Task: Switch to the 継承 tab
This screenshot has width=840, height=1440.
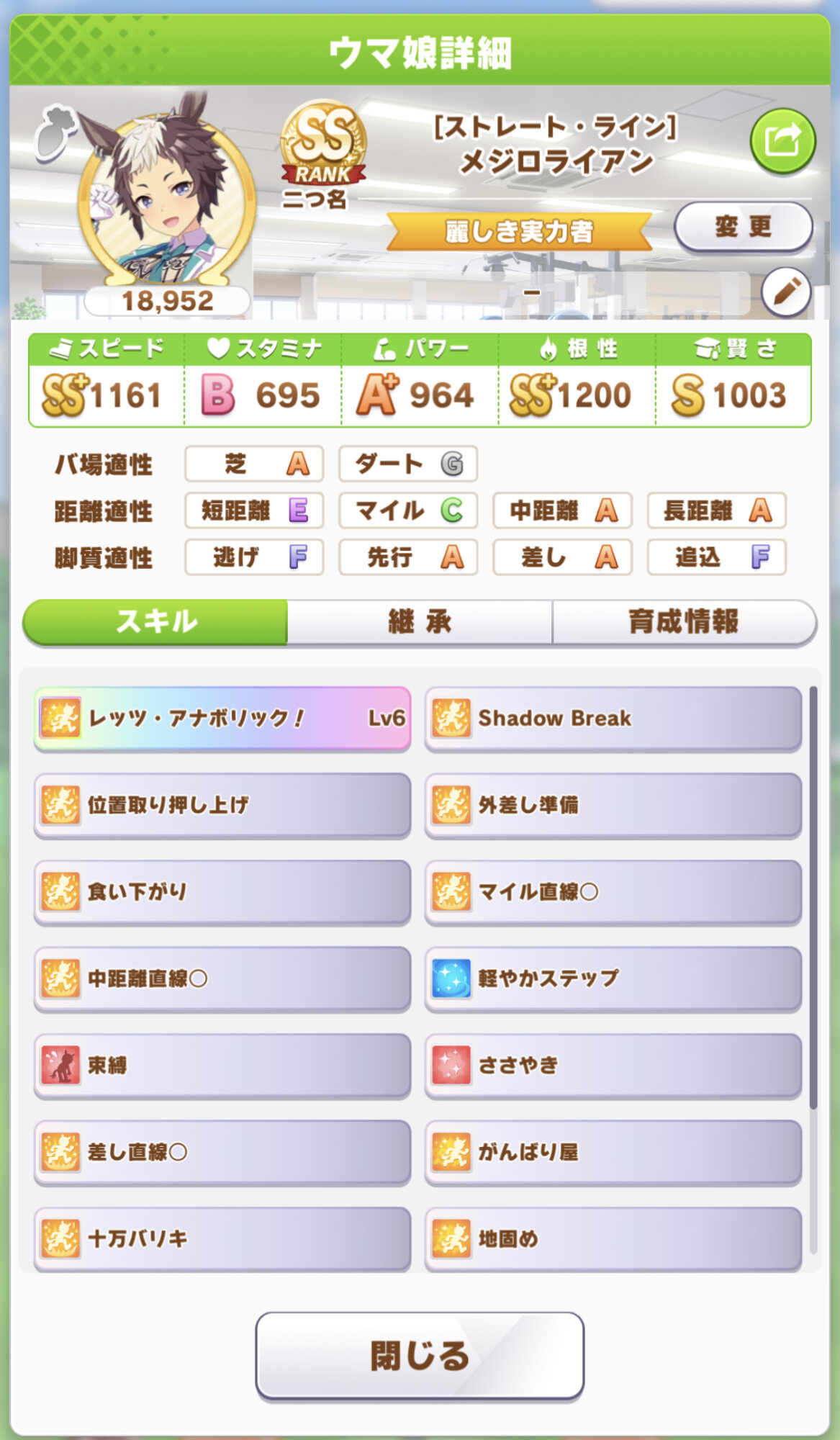Action: [x=420, y=621]
